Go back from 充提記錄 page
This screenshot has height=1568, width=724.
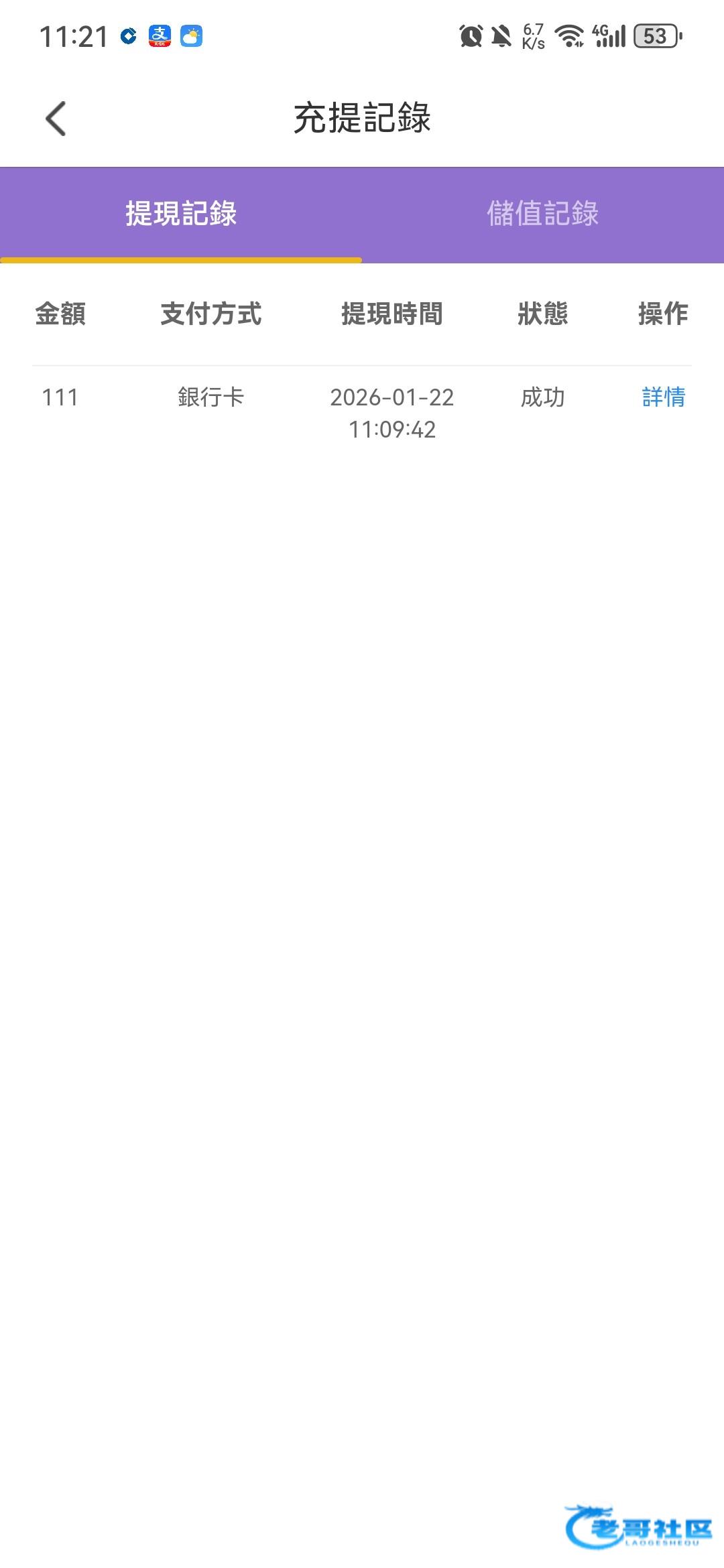(x=56, y=119)
